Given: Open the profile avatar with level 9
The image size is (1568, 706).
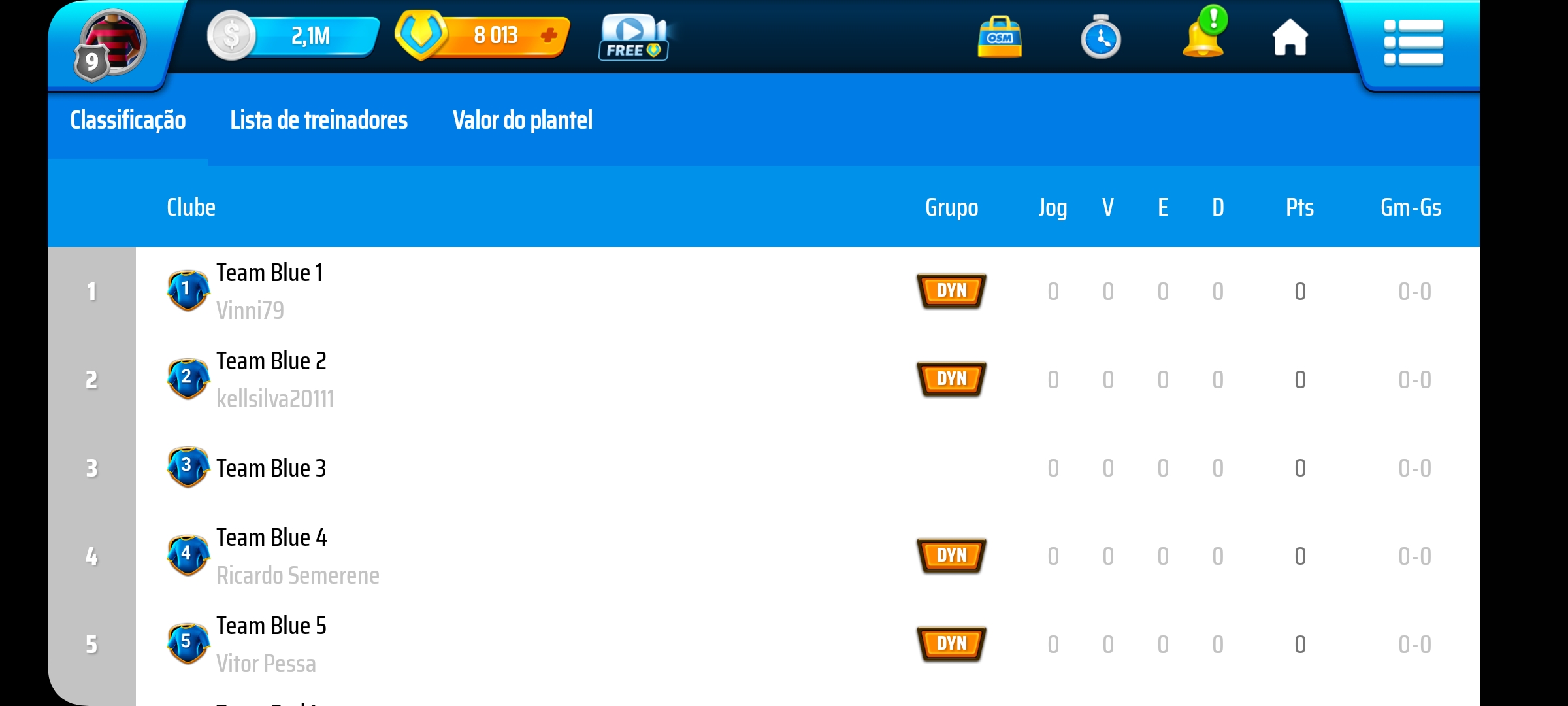Looking at the screenshot, I should pos(110,44).
